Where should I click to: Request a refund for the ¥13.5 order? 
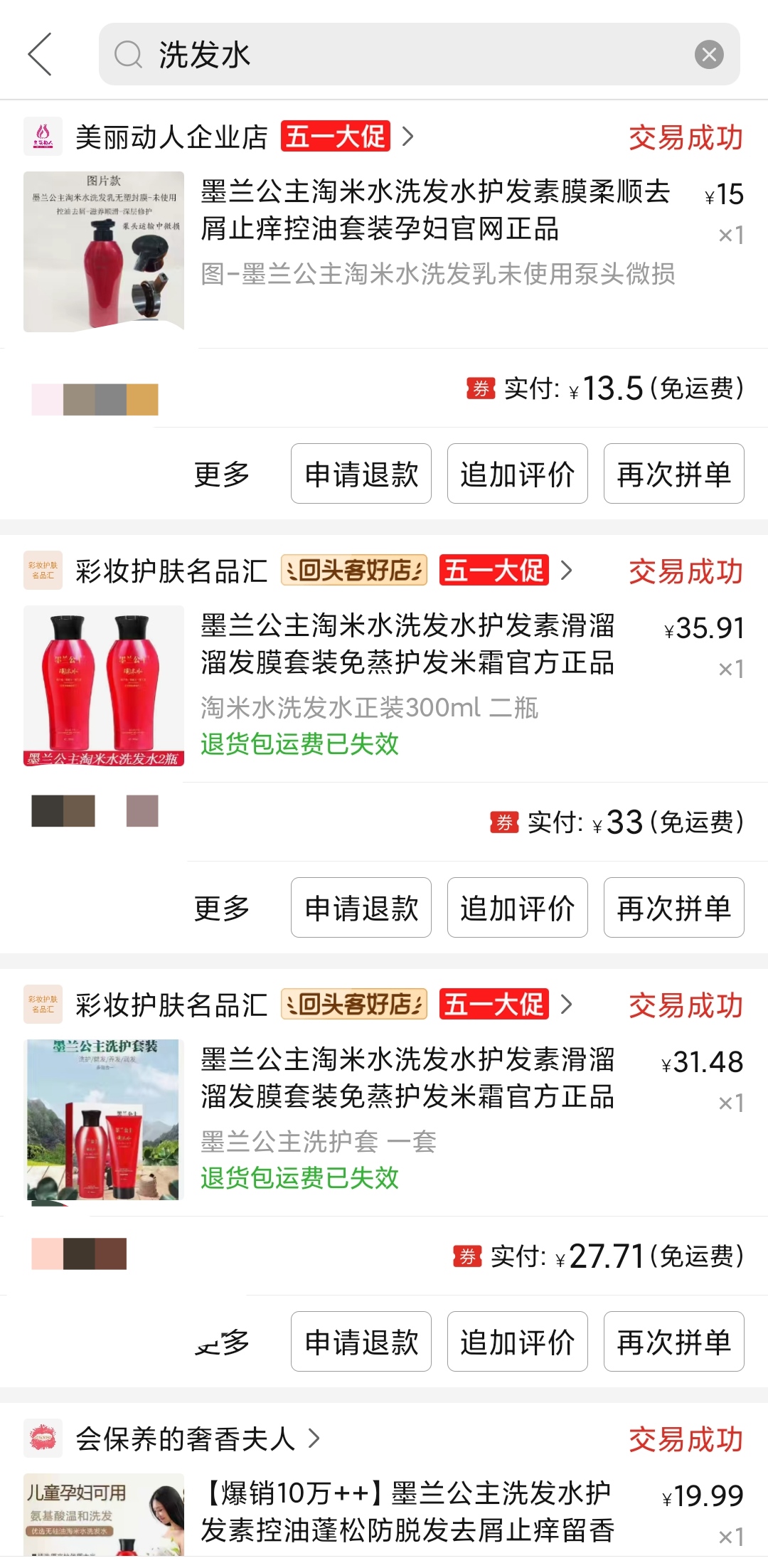coord(361,474)
